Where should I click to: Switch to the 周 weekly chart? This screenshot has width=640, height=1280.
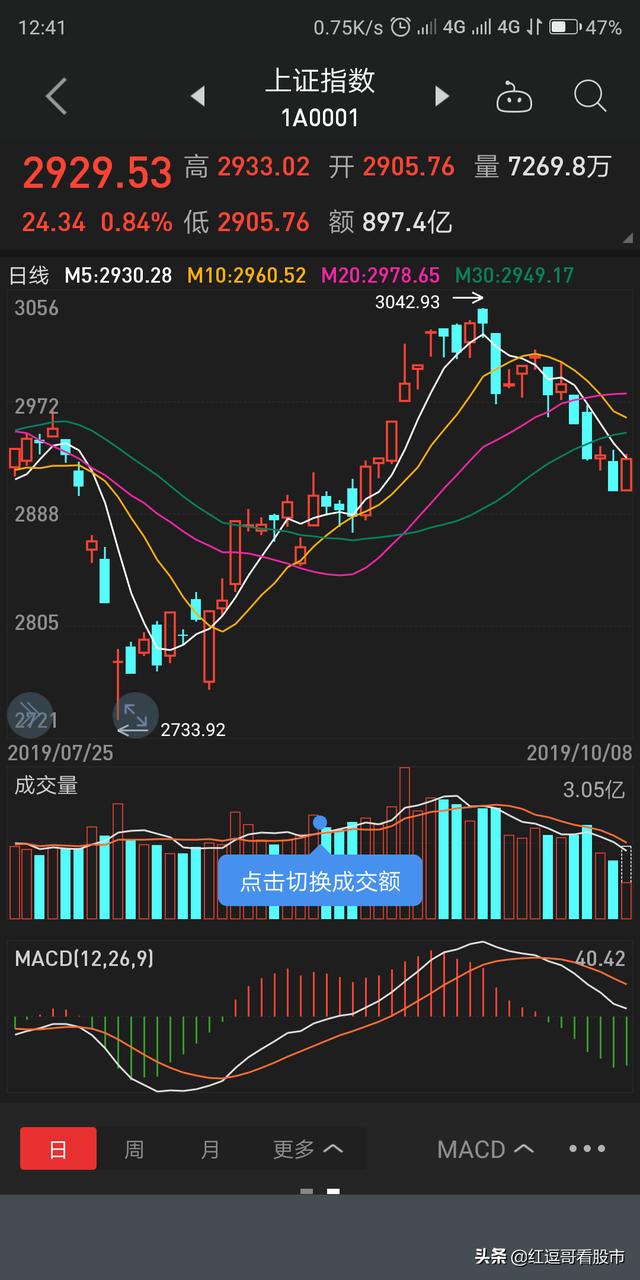(134, 1149)
